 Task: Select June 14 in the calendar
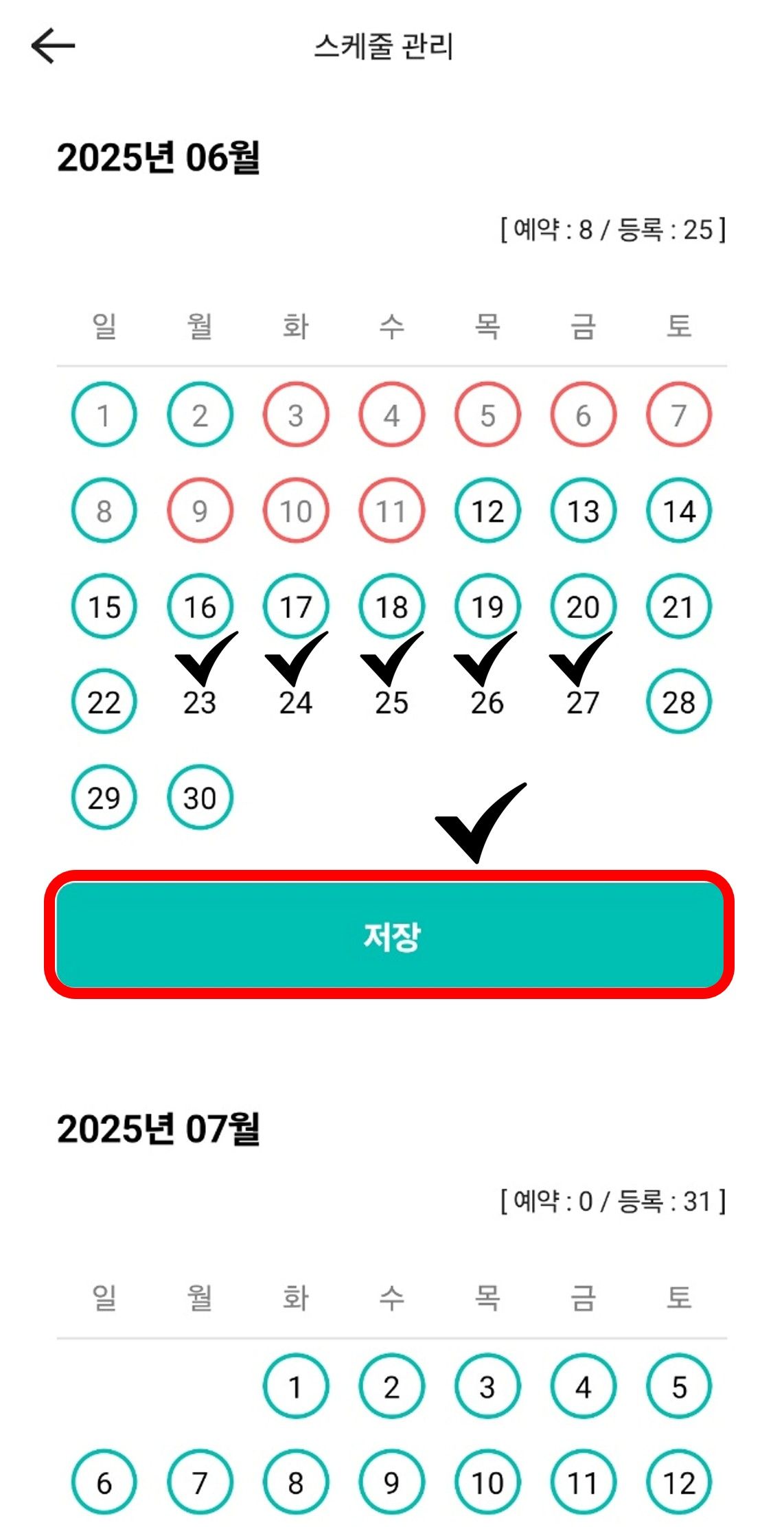[679, 511]
